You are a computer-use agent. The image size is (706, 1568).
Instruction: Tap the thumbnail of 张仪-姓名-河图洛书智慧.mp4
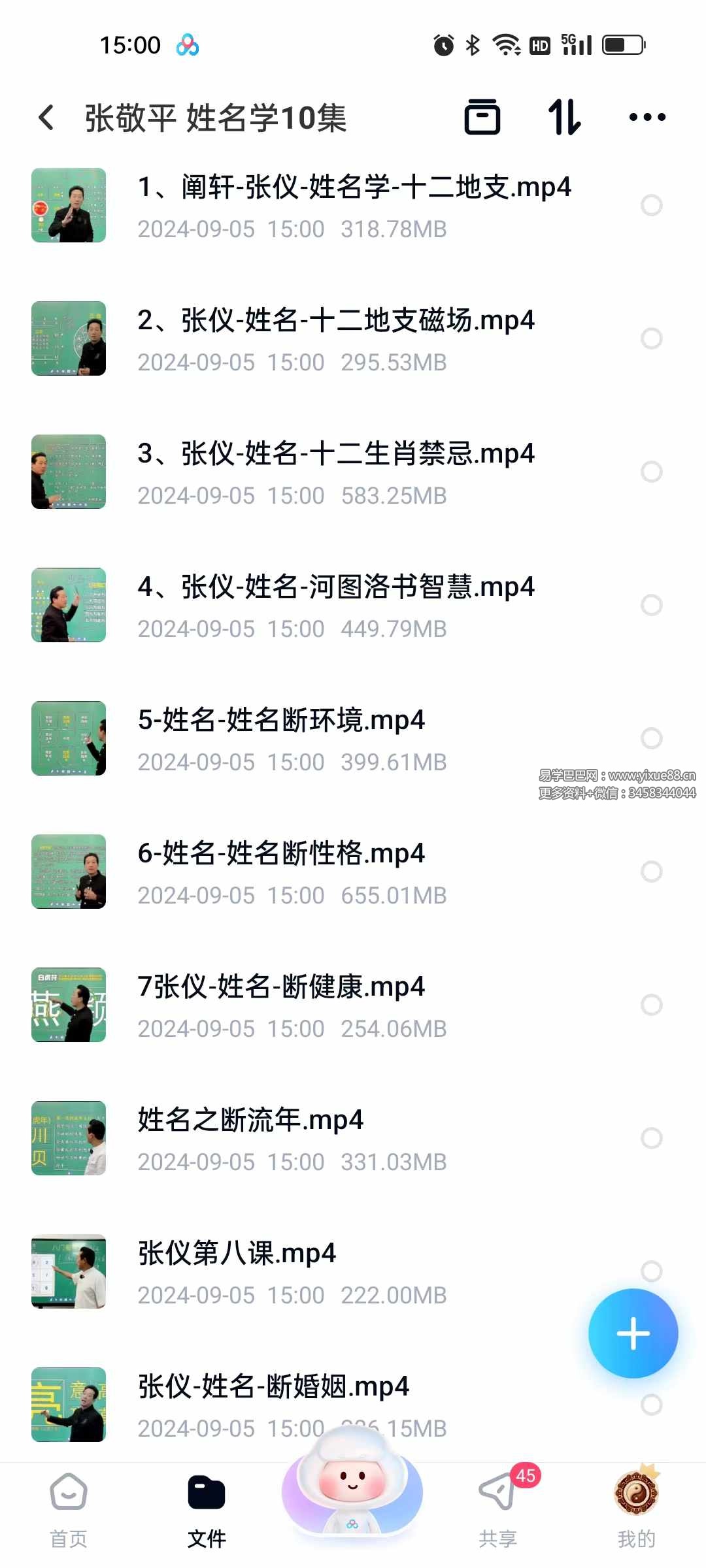point(69,605)
